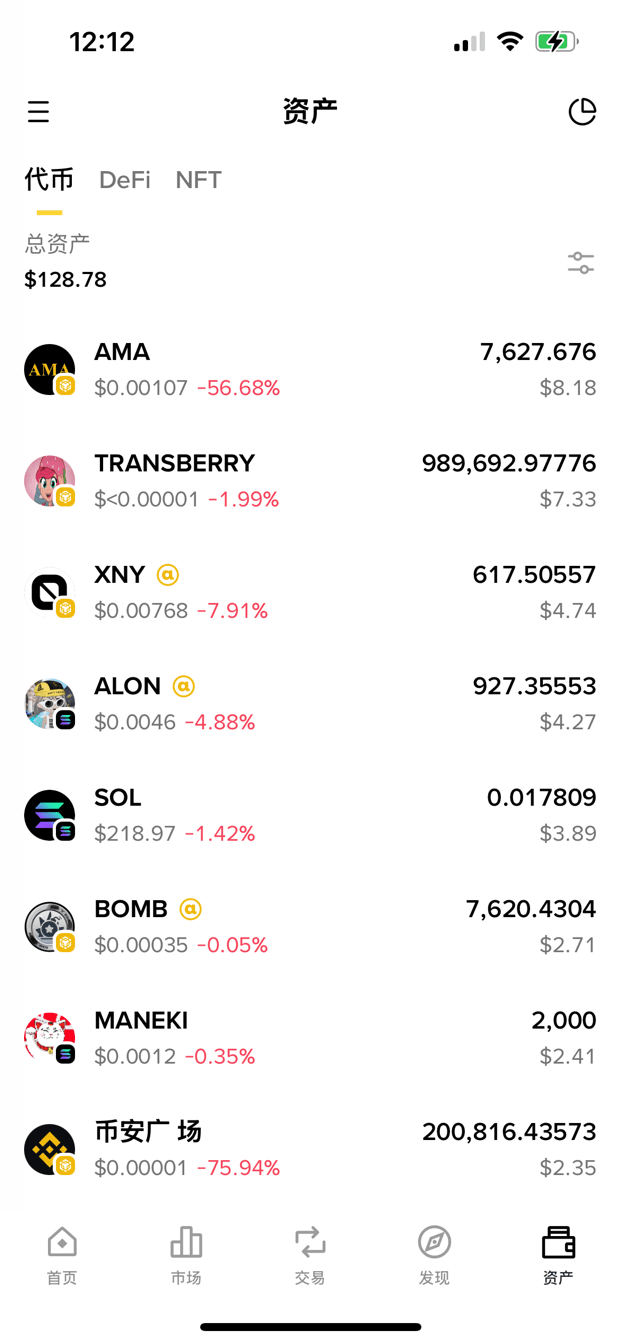Open the hamburger menu
Screen dimensions: 621x1344
(38, 111)
